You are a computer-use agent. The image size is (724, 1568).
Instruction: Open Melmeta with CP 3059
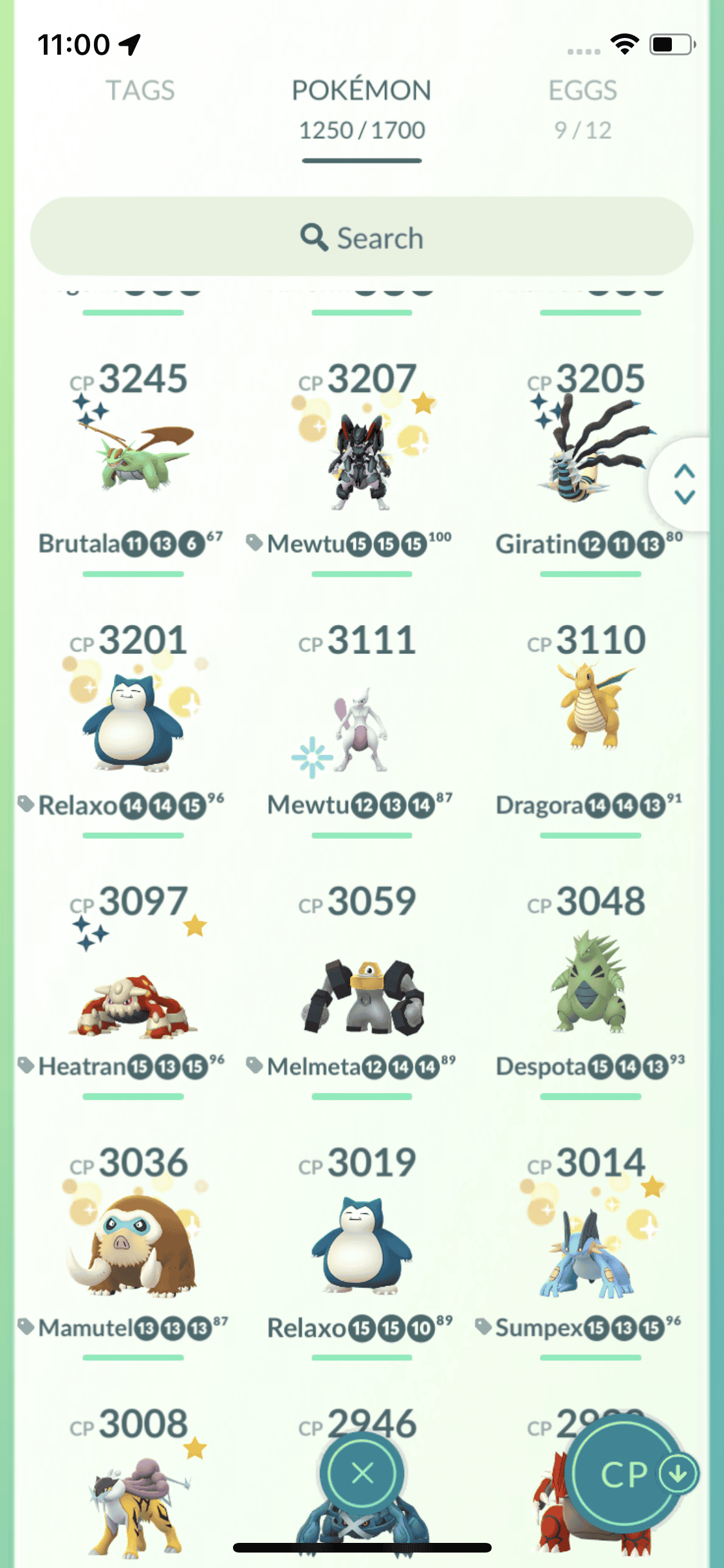[362, 994]
